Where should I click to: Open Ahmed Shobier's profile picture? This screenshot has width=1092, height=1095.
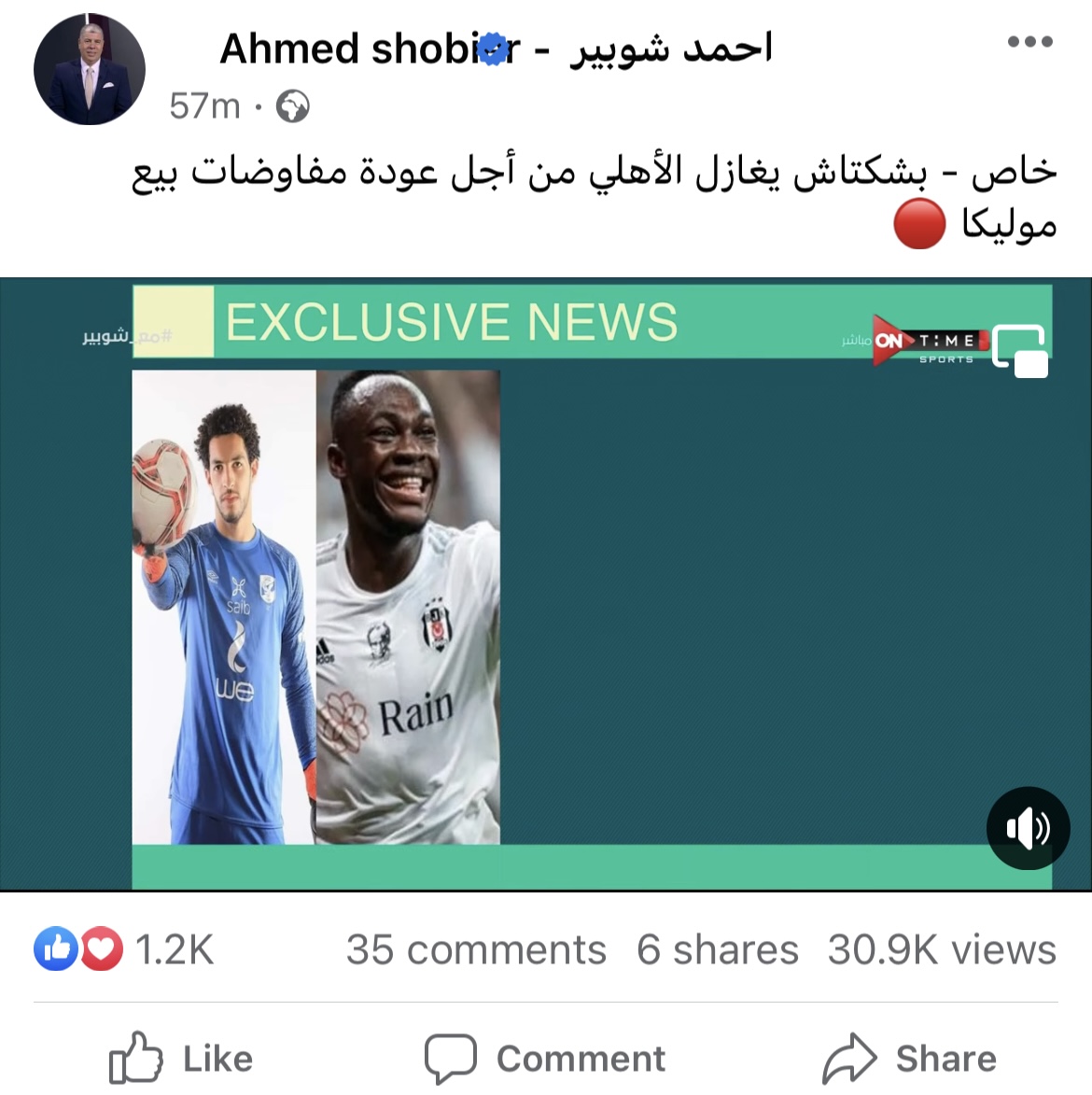[90, 70]
